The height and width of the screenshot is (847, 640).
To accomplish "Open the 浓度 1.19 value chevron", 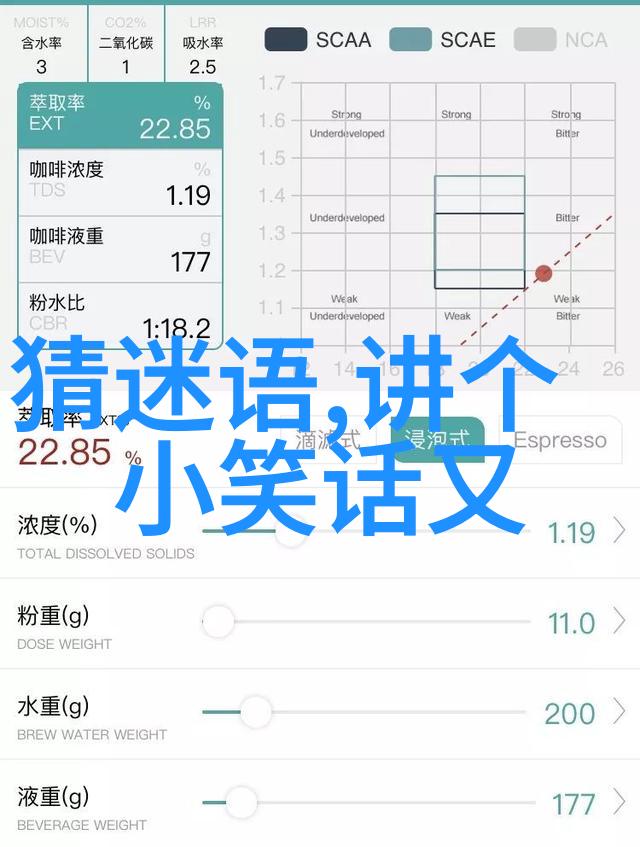I will tap(620, 531).
